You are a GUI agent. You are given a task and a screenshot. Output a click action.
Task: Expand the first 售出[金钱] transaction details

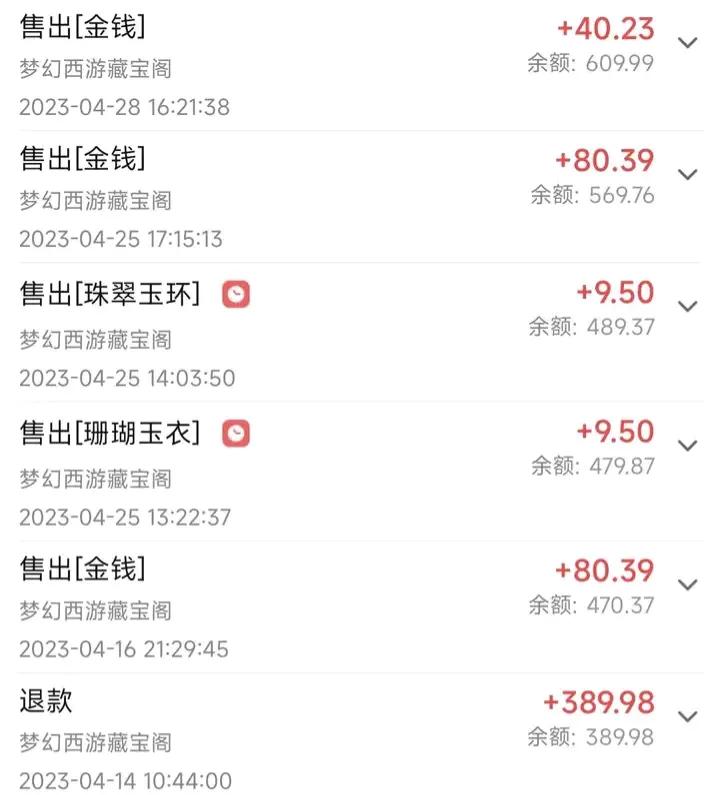pos(686,43)
